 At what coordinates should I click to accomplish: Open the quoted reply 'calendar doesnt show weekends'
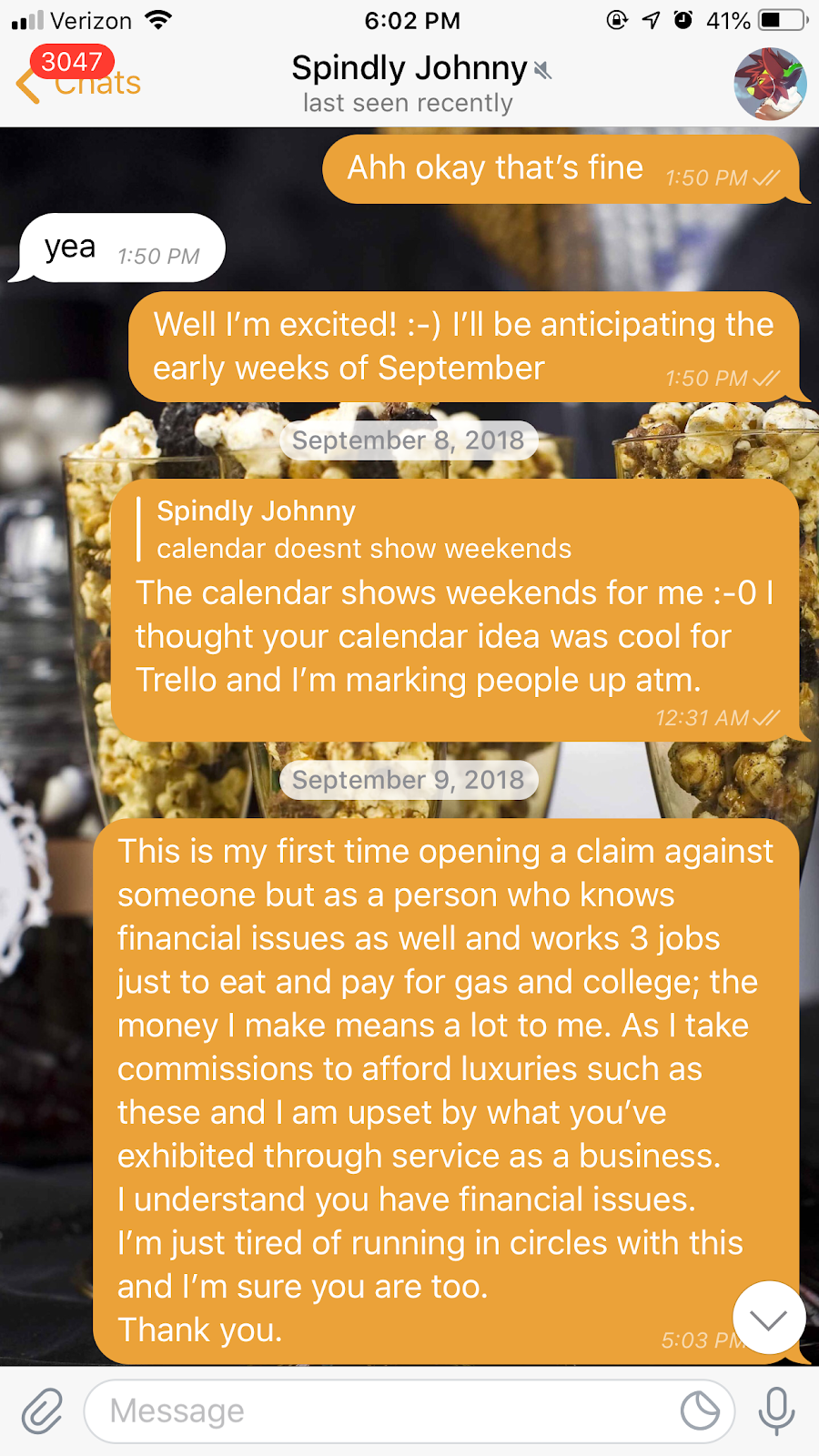tap(364, 530)
